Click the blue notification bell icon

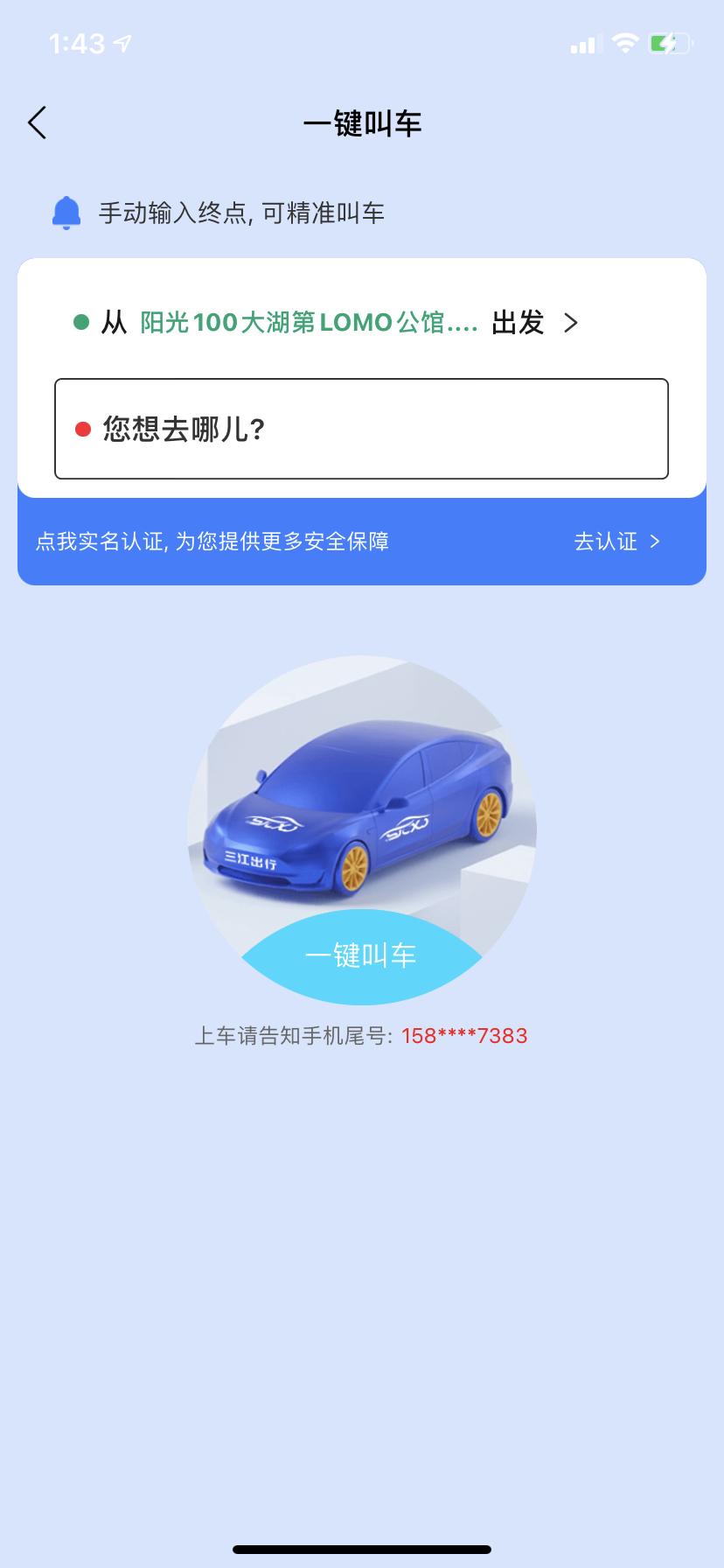[x=66, y=211]
